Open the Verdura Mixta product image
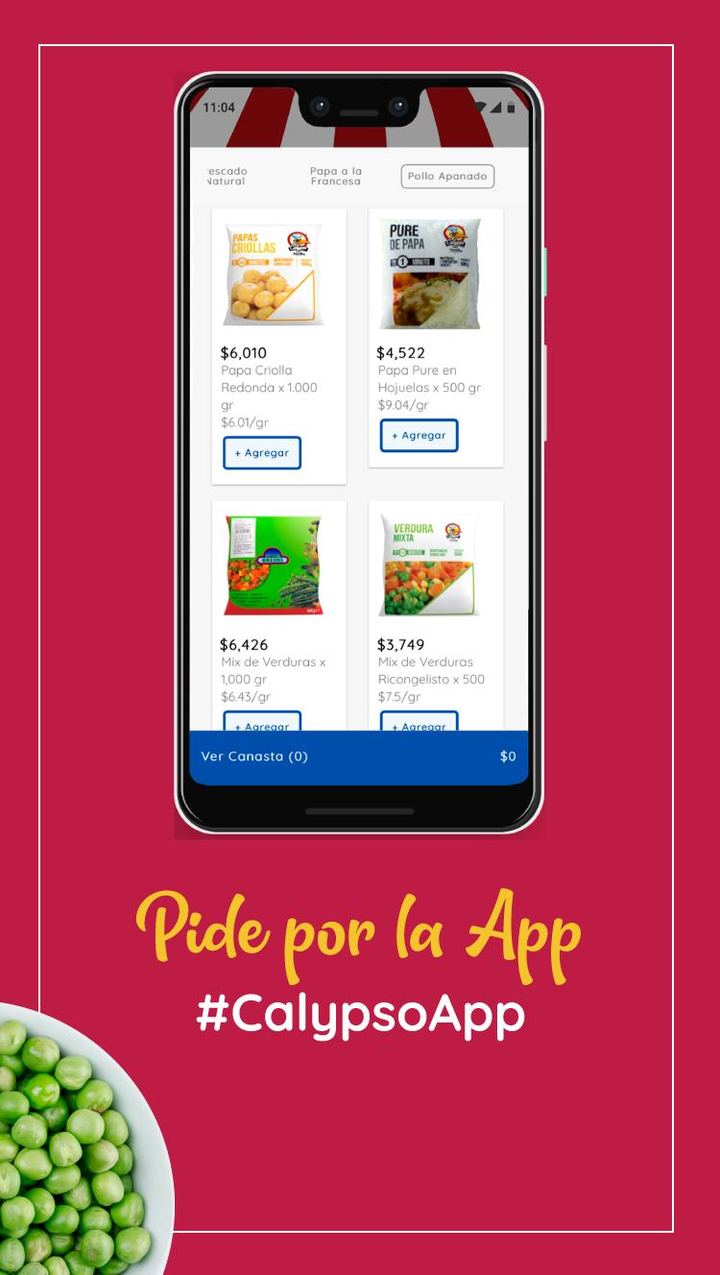This screenshot has height=1275, width=720. 430,565
